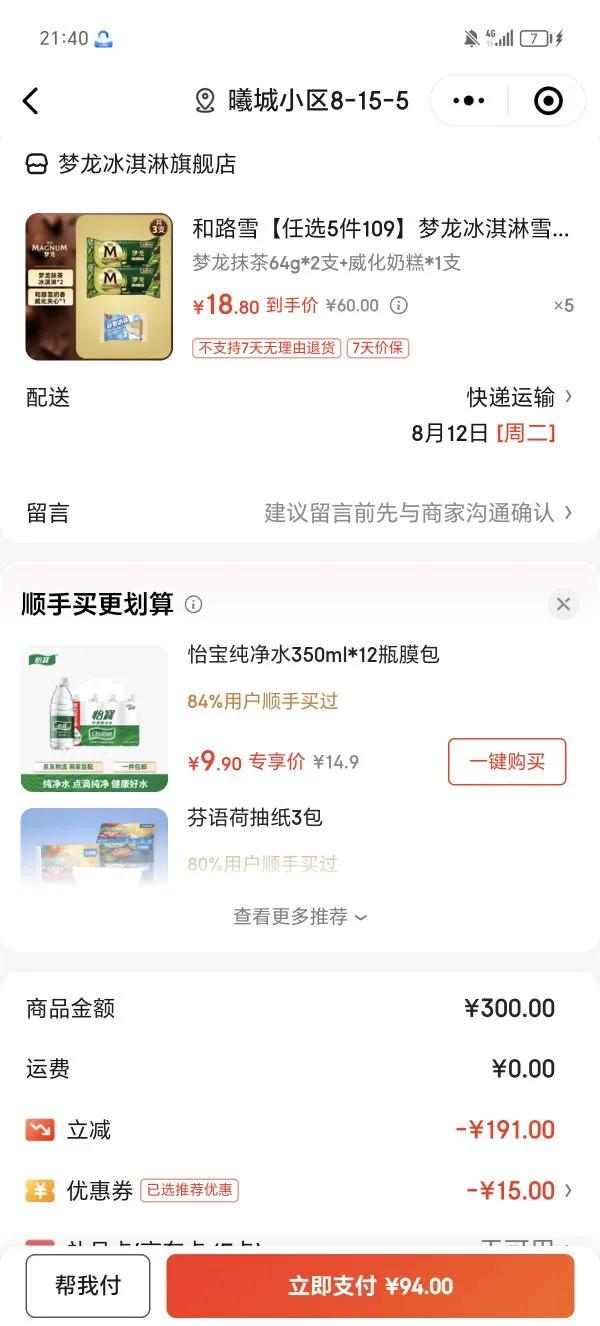Tap 一键购买 for 怡宝纯净水
600x1326 pixels.
pos(507,761)
